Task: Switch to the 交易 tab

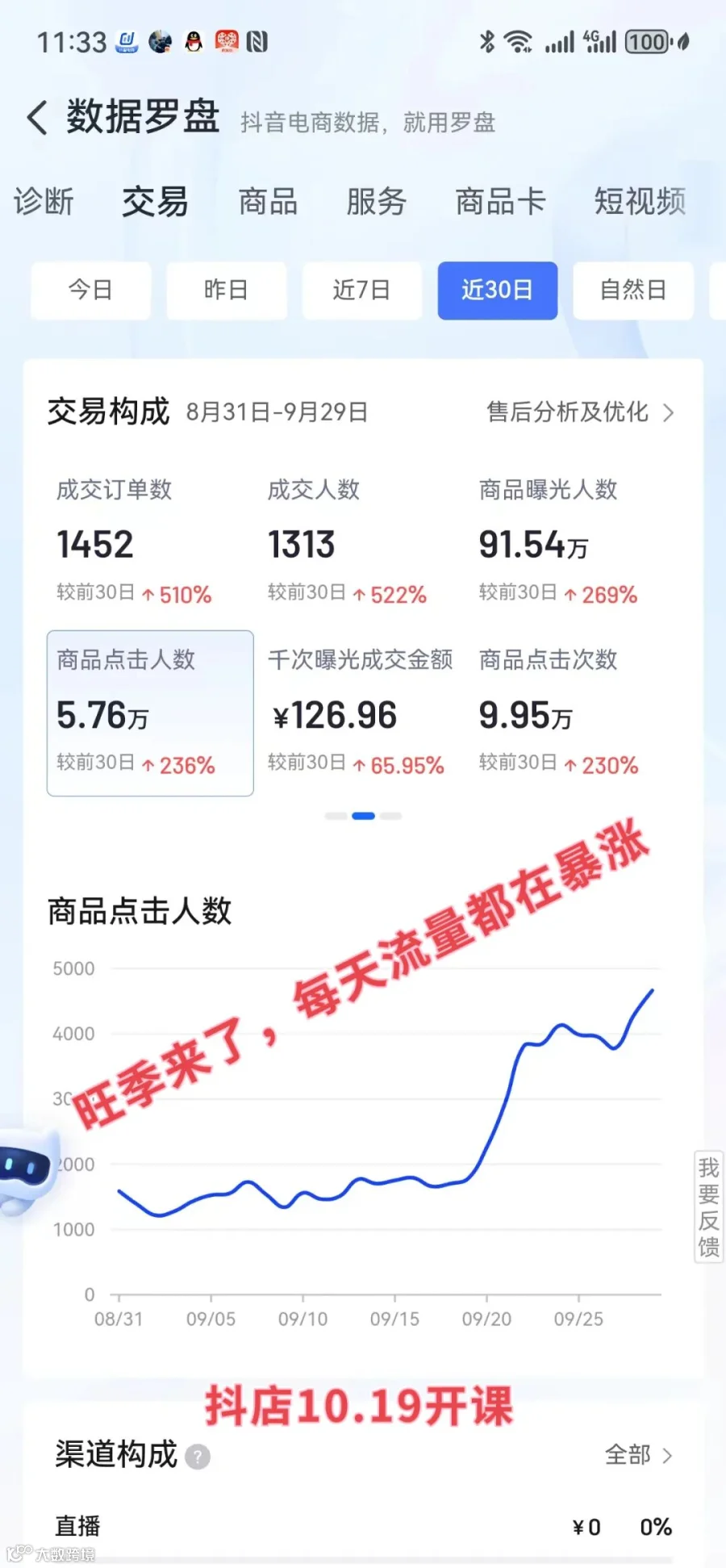Action: (155, 202)
